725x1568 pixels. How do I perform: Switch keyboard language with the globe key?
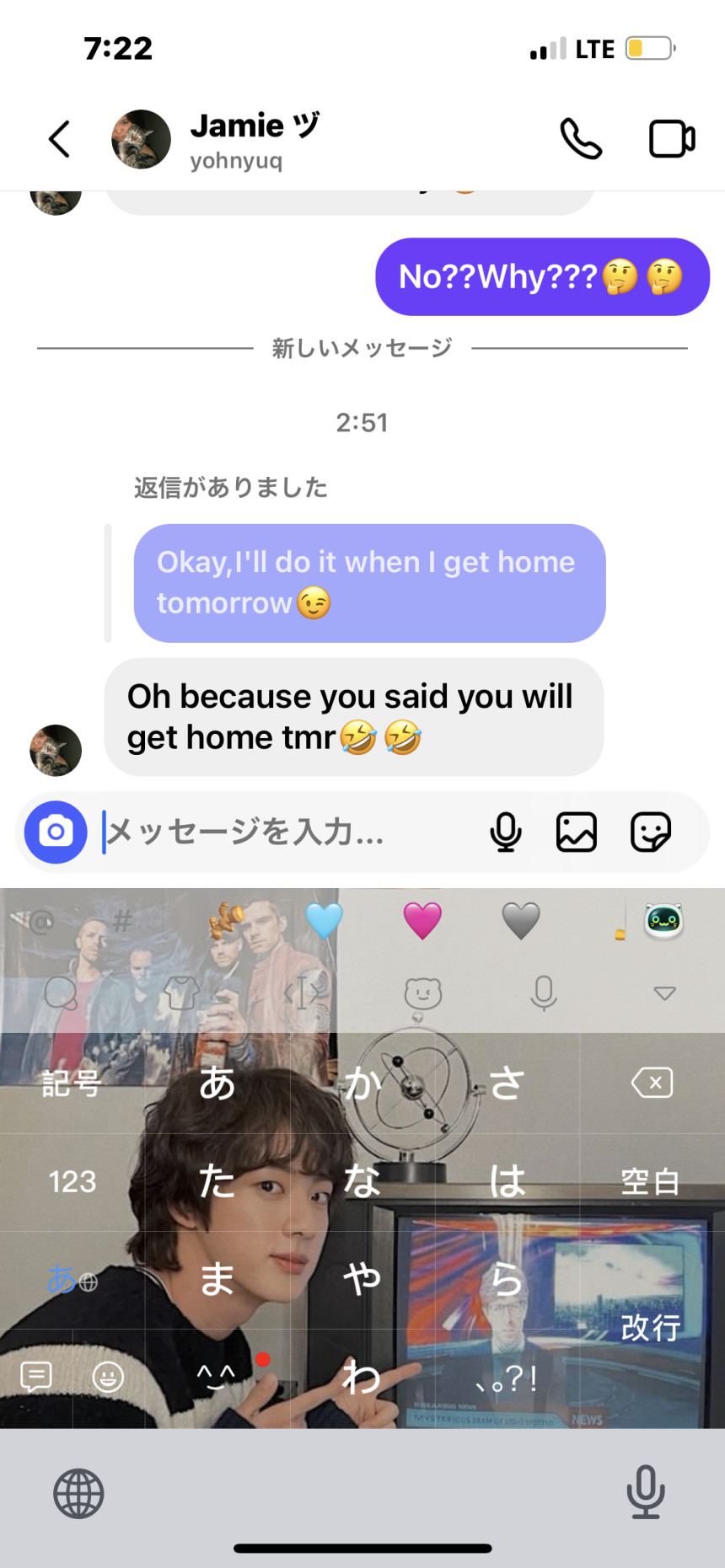78,1493
